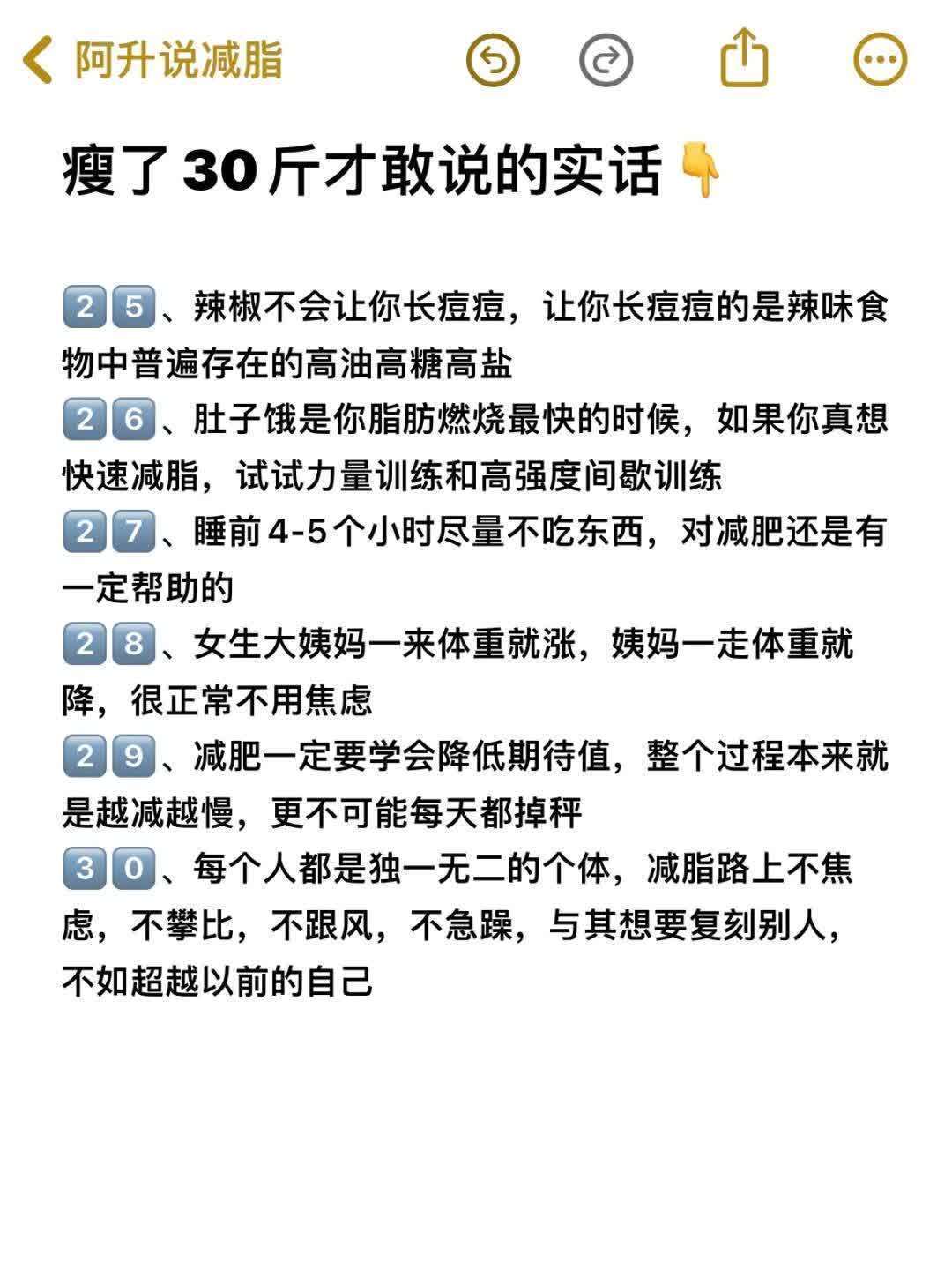Open the more options menu
The width and height of the screenshot is (952, 1270).
pos(880,60)
